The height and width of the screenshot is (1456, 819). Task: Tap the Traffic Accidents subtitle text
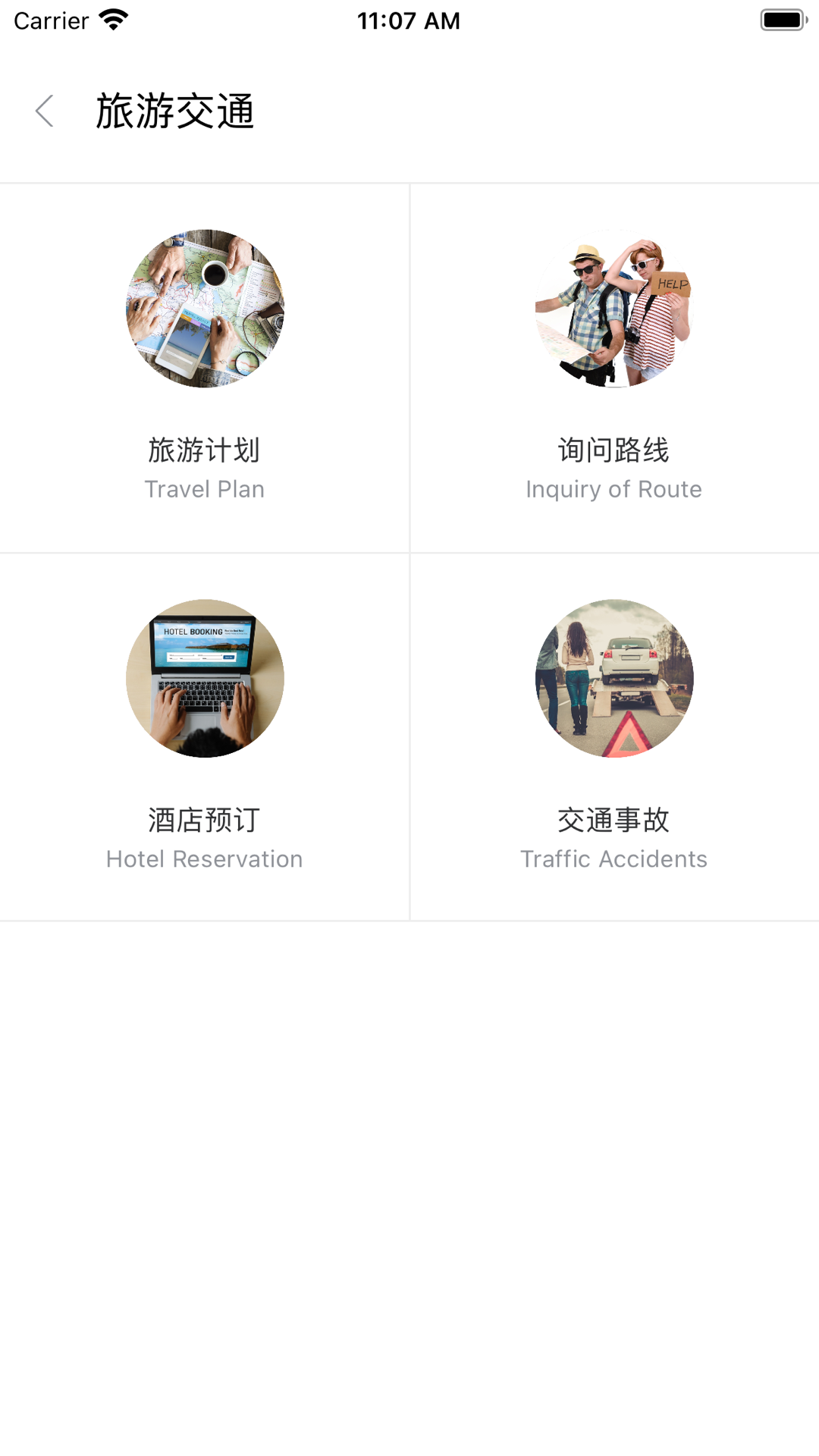(613, 858)
